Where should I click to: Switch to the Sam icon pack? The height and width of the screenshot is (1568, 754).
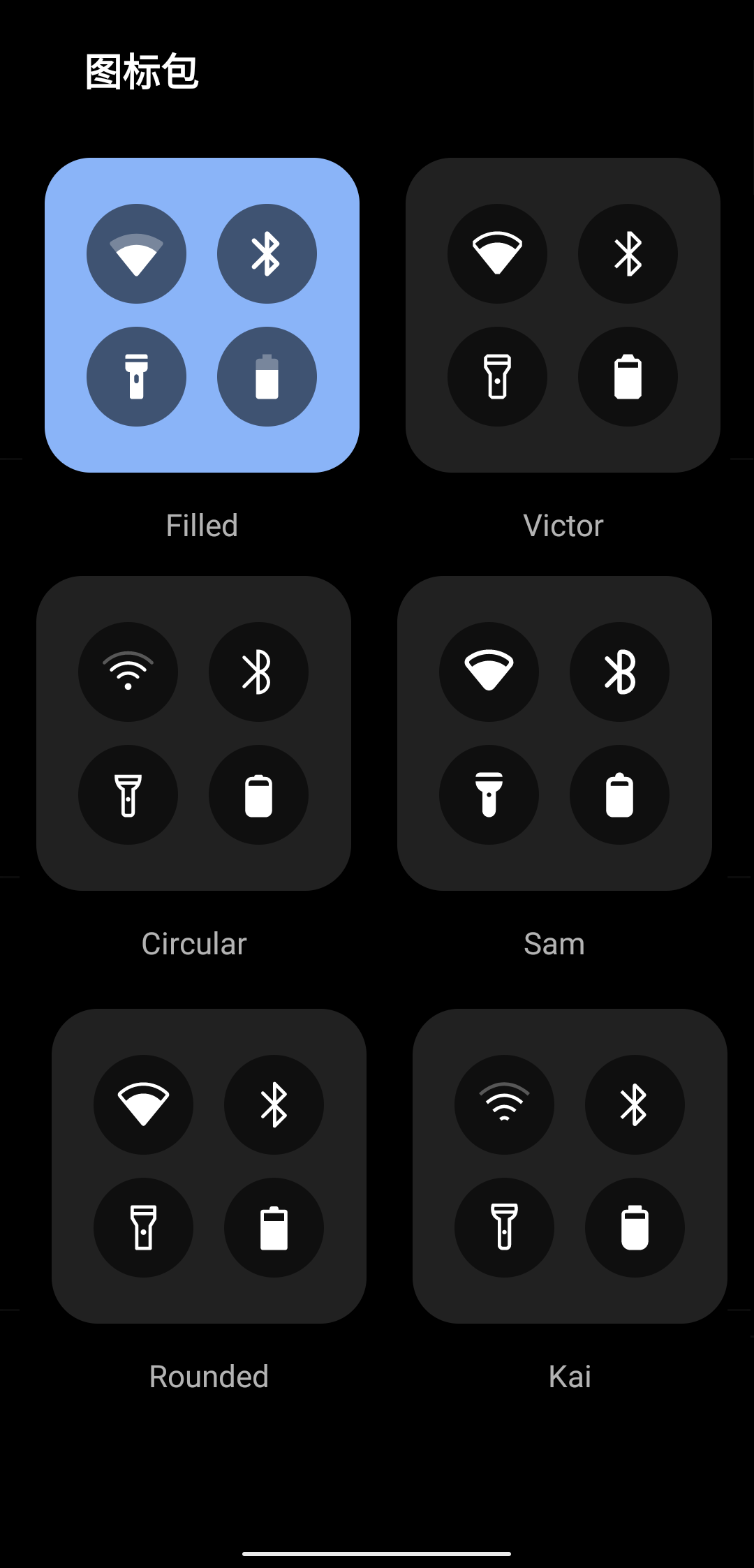(x=554, y=733)
